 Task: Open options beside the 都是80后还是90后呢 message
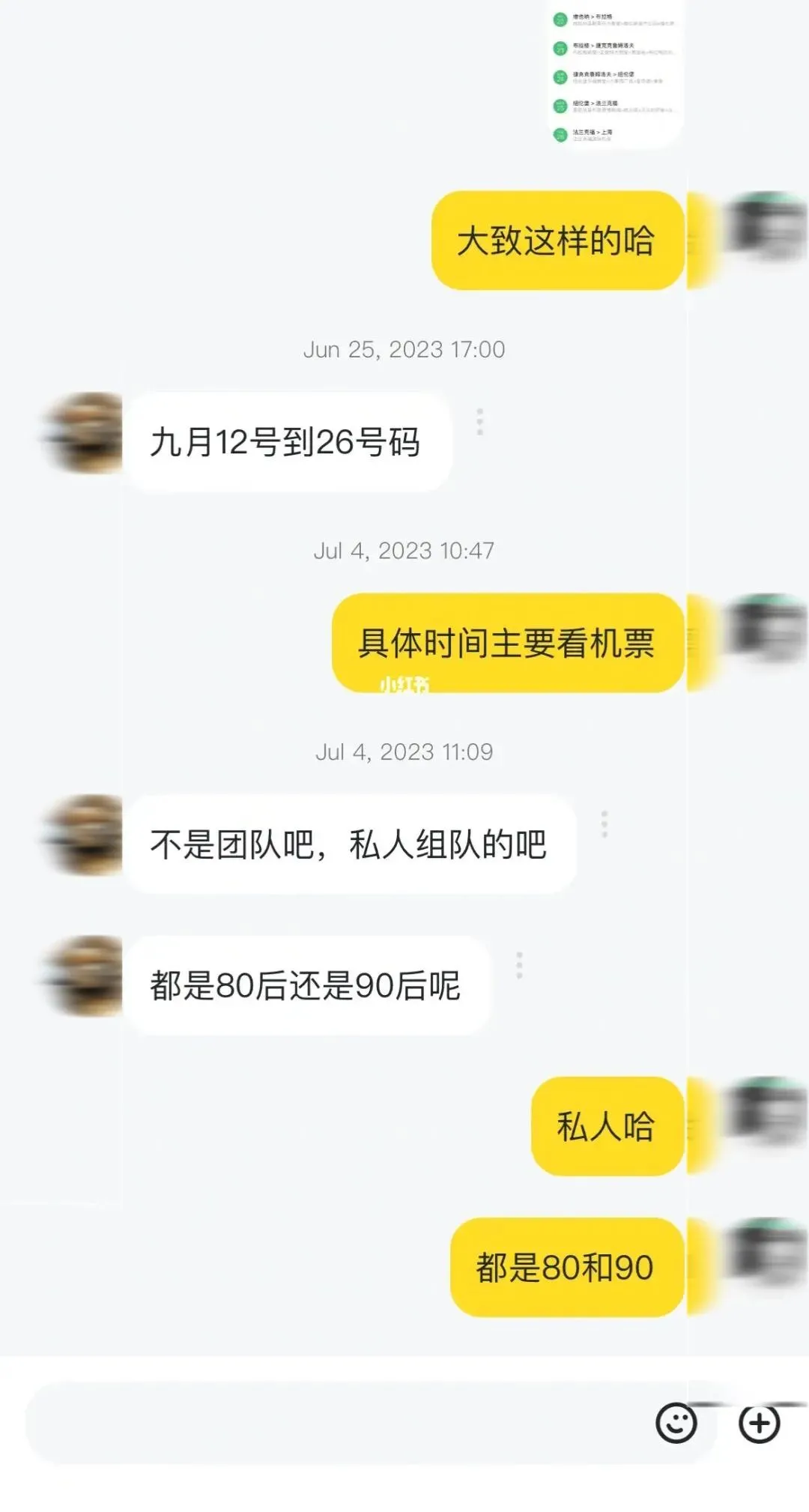pyautogui.click(x=519, y=965)
